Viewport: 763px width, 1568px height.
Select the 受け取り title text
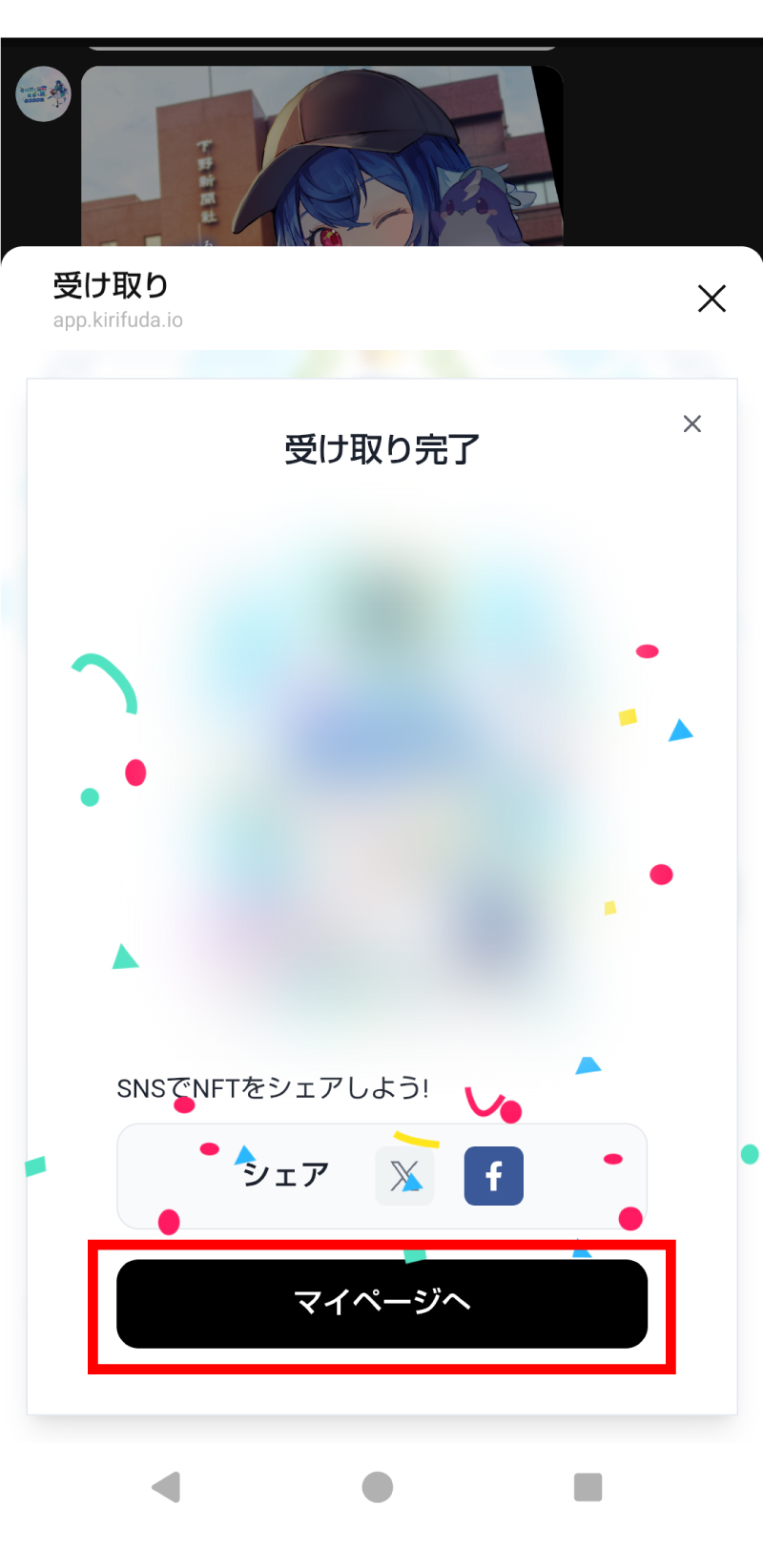tap(108, 284)
